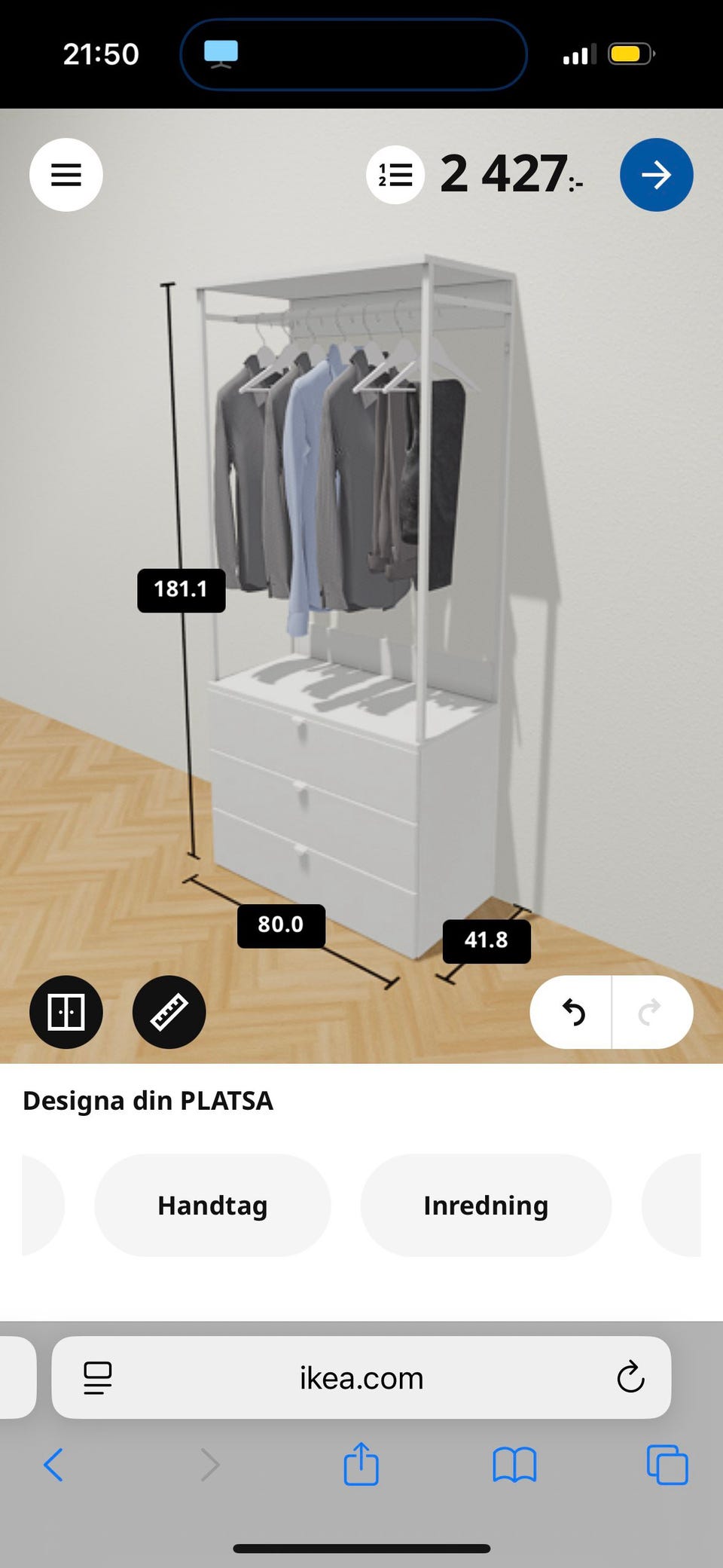
Task: Proceed with the blue arrow button
Action: click(x=656, y=174)
